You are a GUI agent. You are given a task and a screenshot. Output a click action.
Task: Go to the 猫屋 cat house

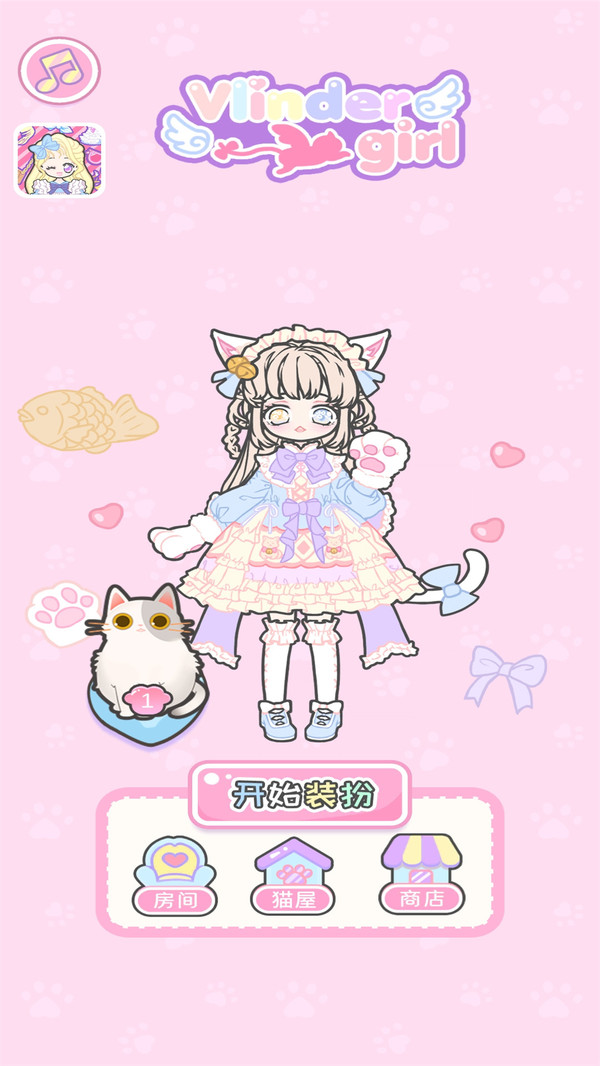pyautogui.click(x=293, y=877)
